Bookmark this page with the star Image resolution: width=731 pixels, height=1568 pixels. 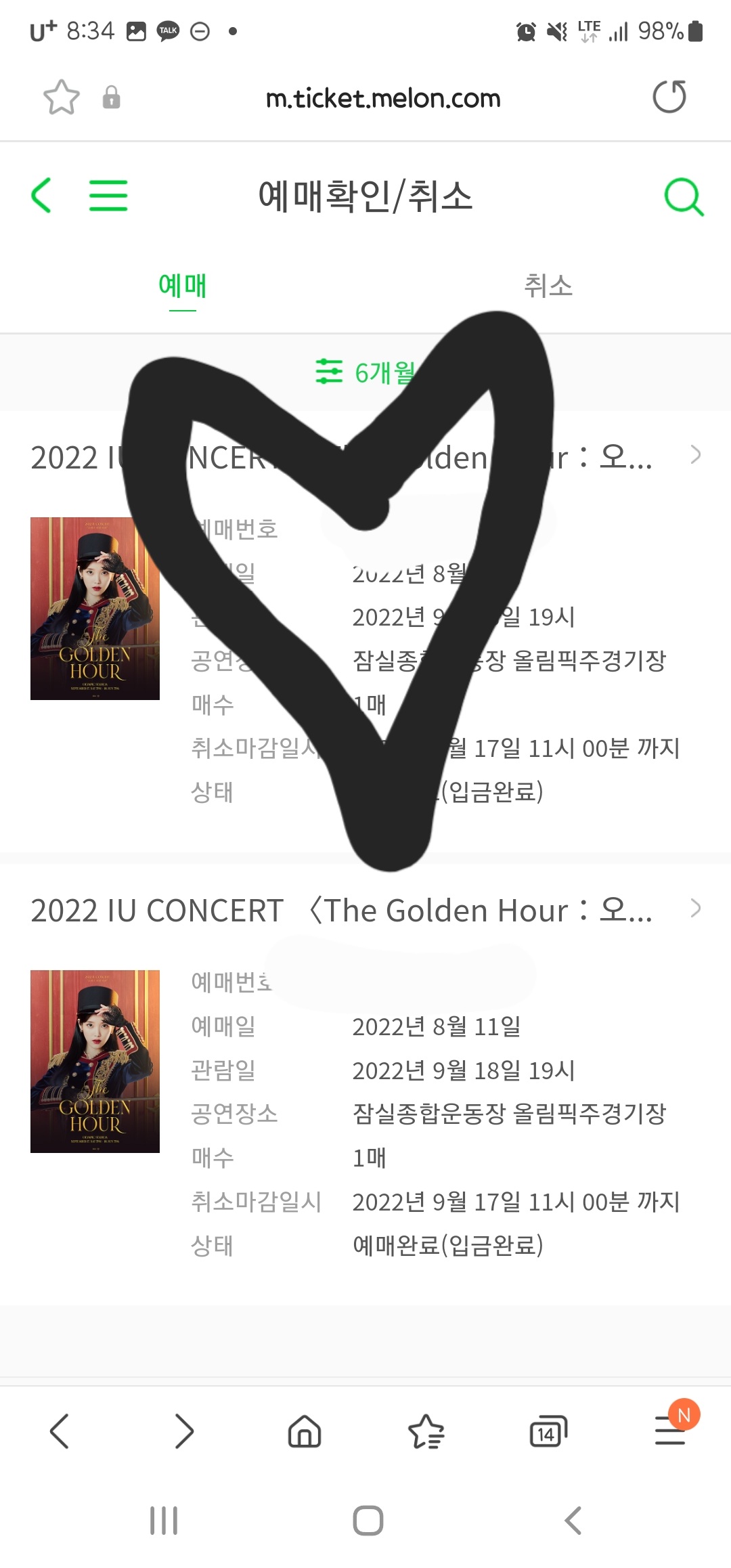[61, 97]
